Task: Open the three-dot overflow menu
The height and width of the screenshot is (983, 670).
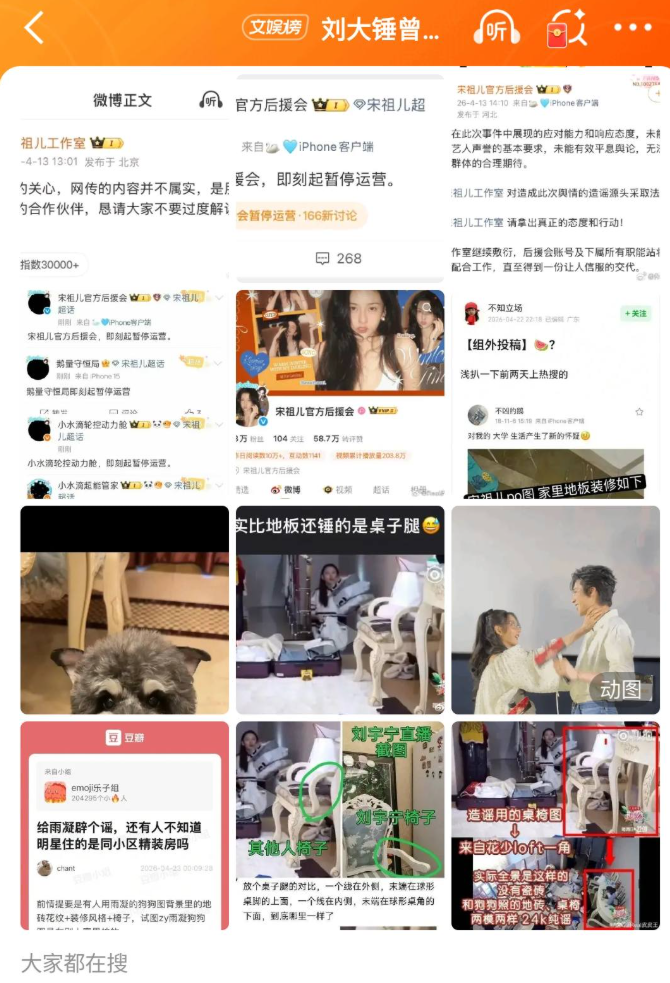Action: click(632, 28)
